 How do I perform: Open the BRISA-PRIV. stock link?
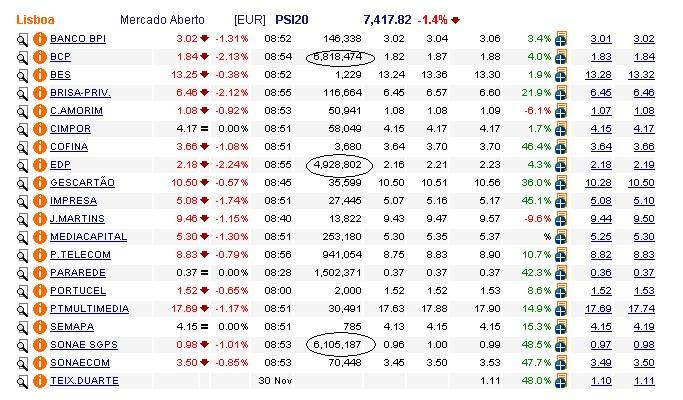click(x=80, y=93)
